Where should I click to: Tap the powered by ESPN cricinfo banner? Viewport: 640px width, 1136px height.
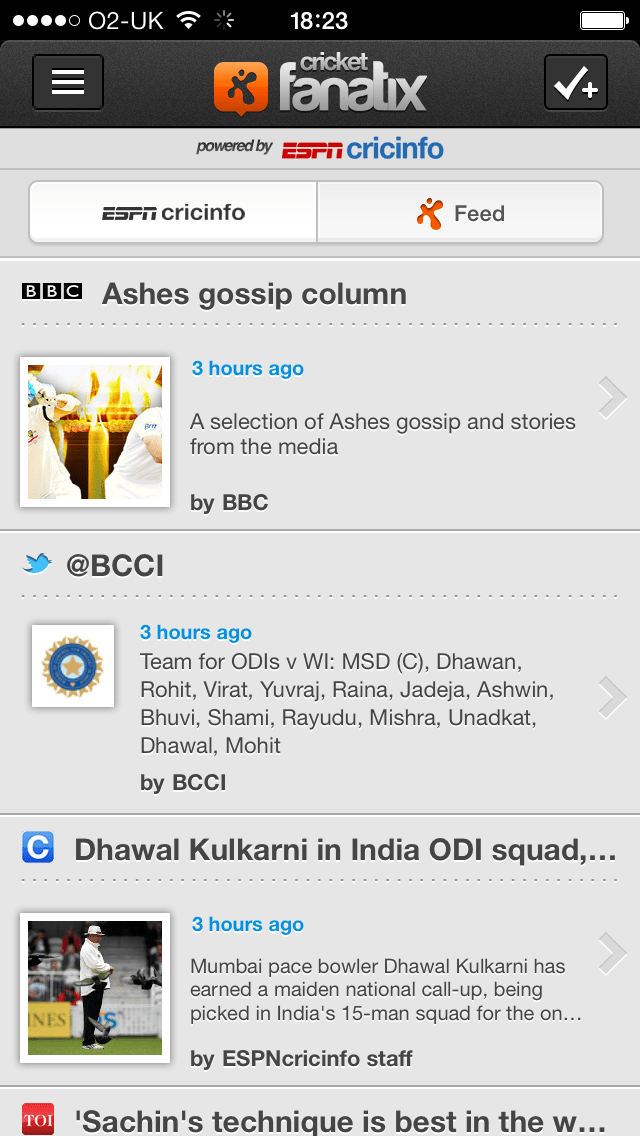point(320,149)
